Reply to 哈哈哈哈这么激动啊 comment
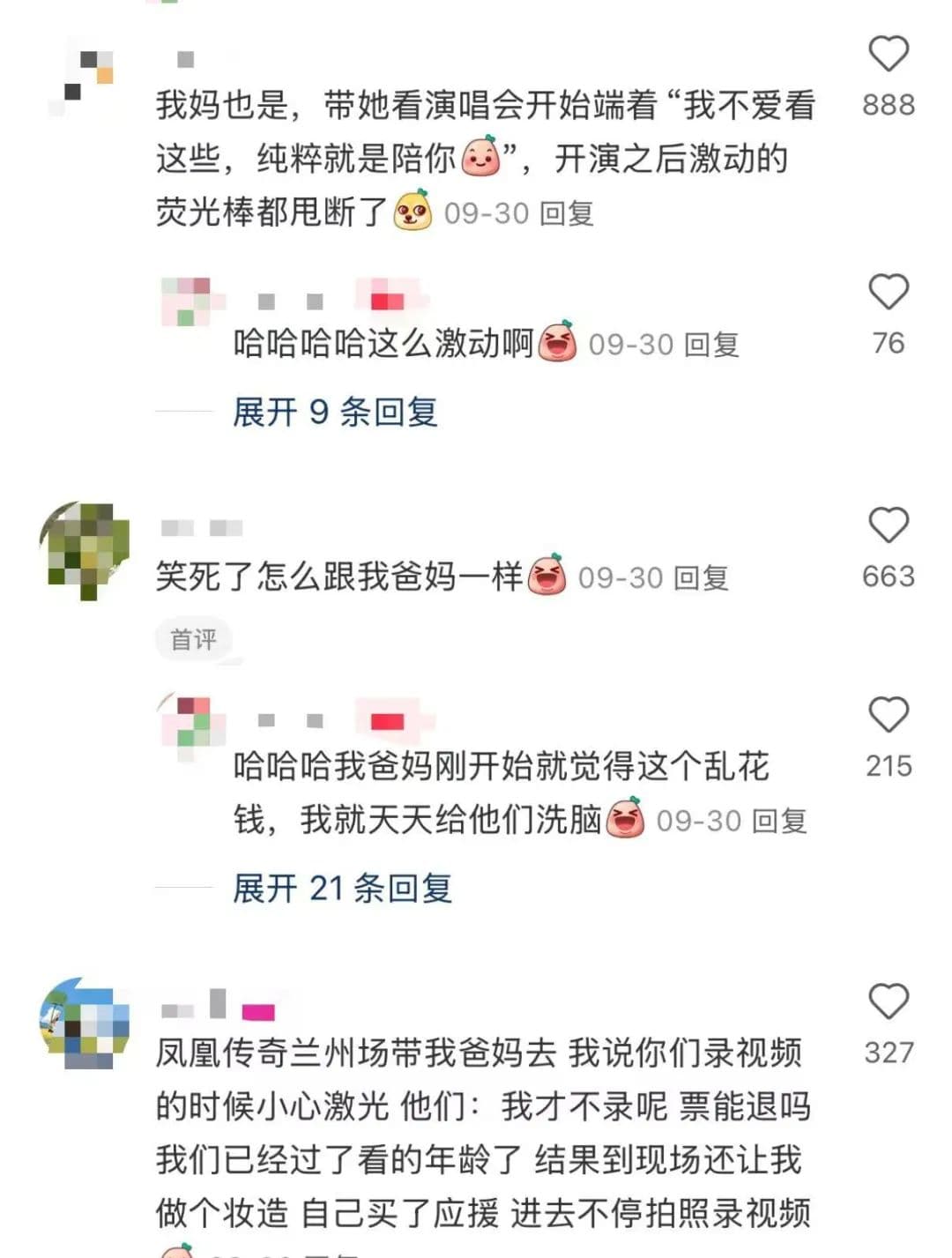Viewport: 952px width, 1258px height. point(710,345)
